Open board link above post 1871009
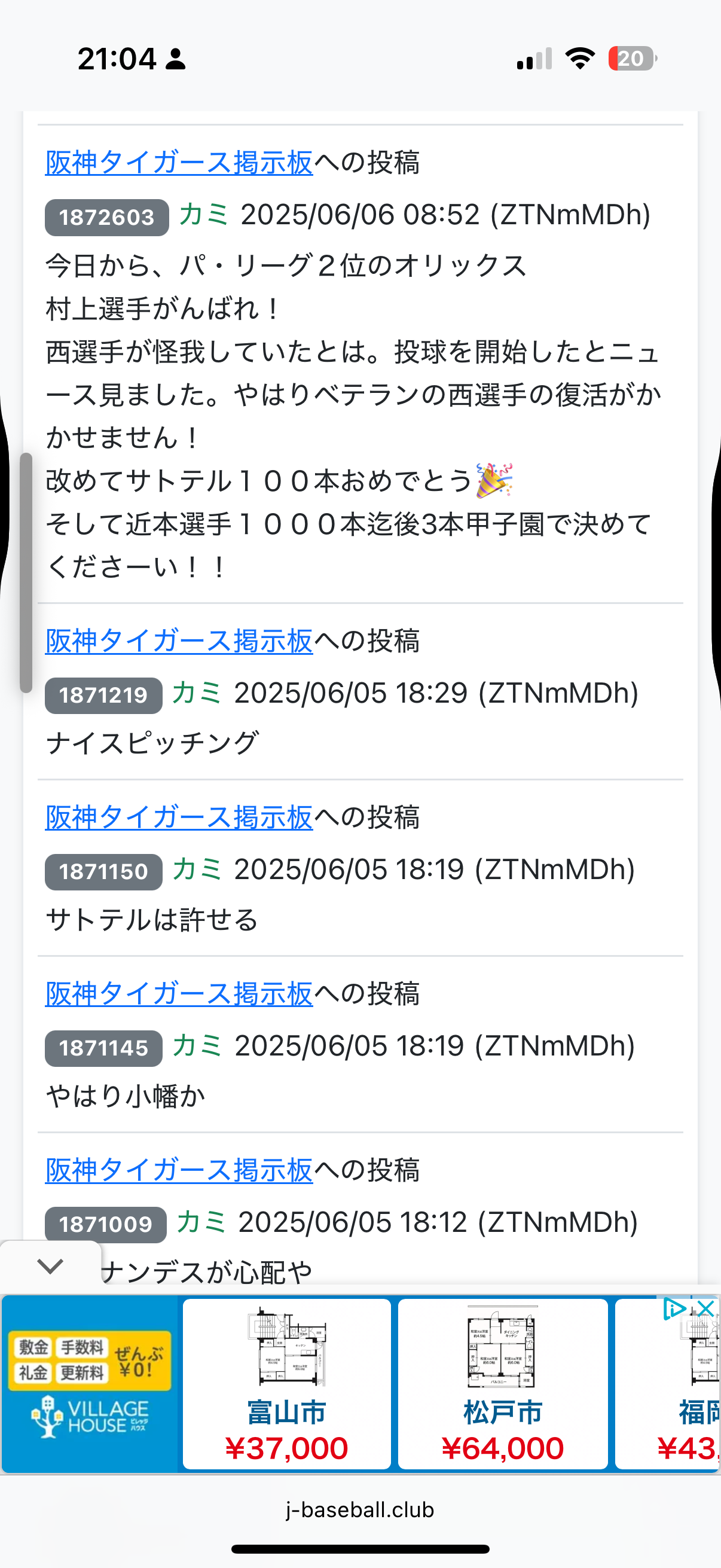This screenshot has height=1568, width=721. coord(179,1170)
